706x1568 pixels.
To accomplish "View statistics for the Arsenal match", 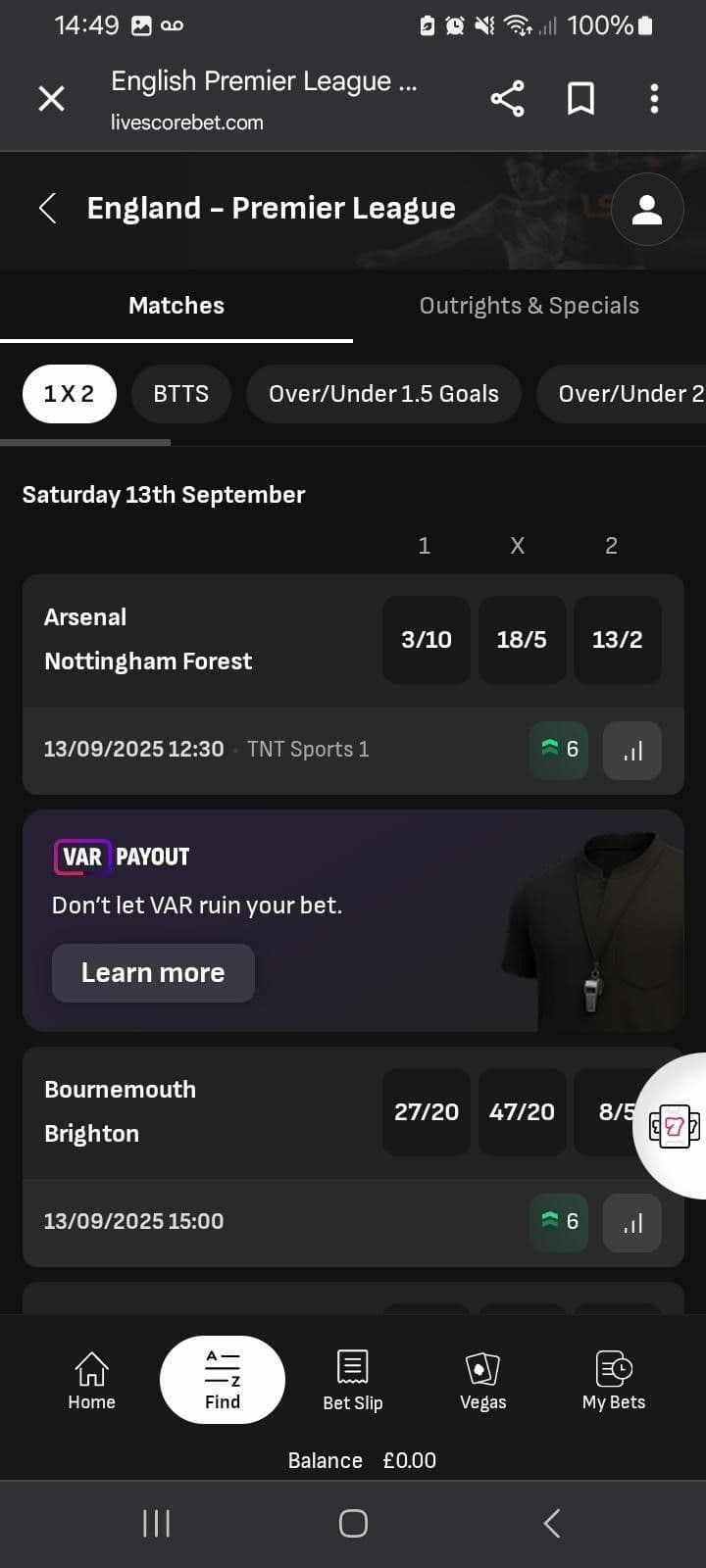I will coord(631,750).
